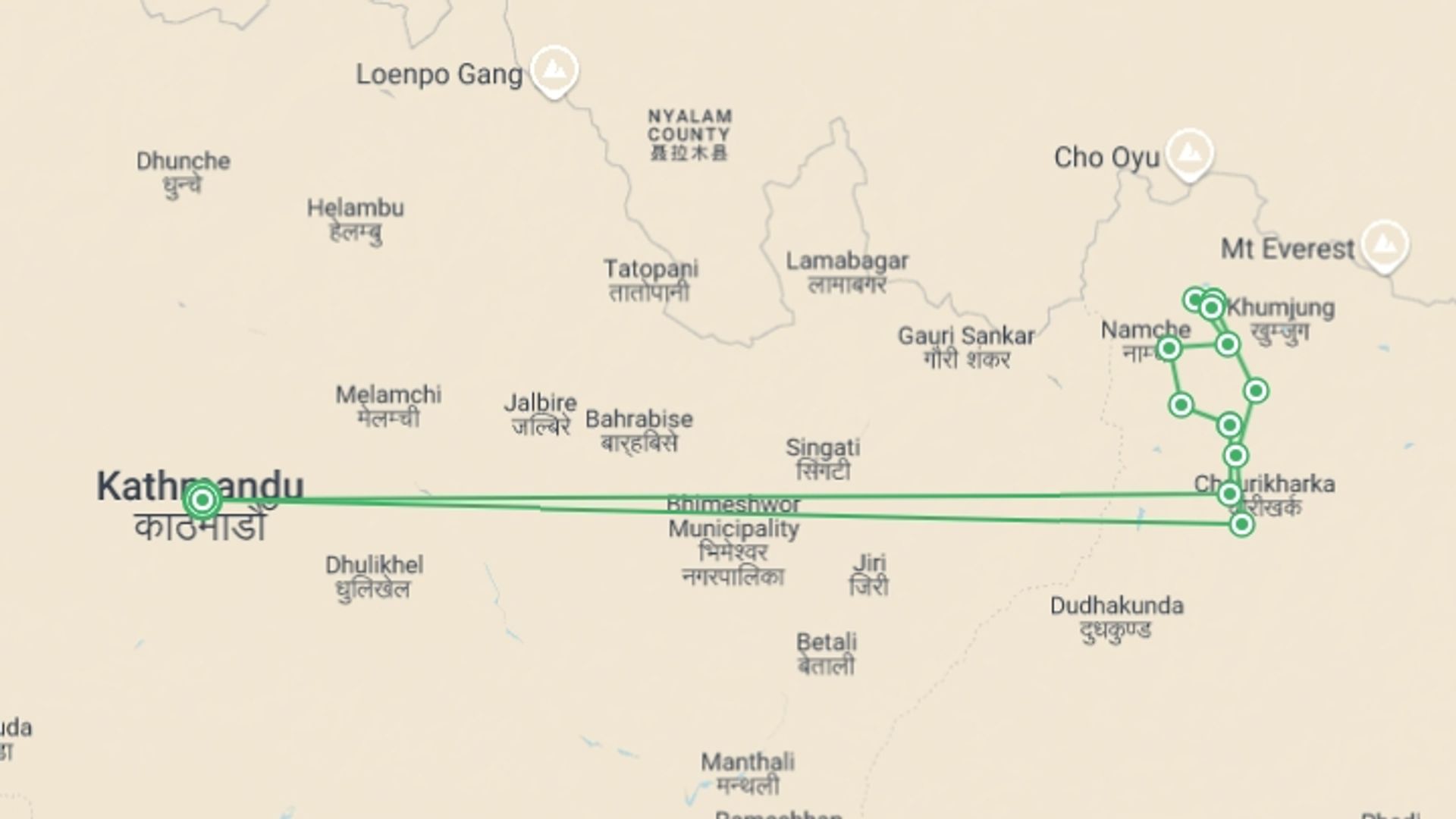Open the Cho Oyu peak marker
This screenshot has height=819, width=1456.
click(1189, 153)
